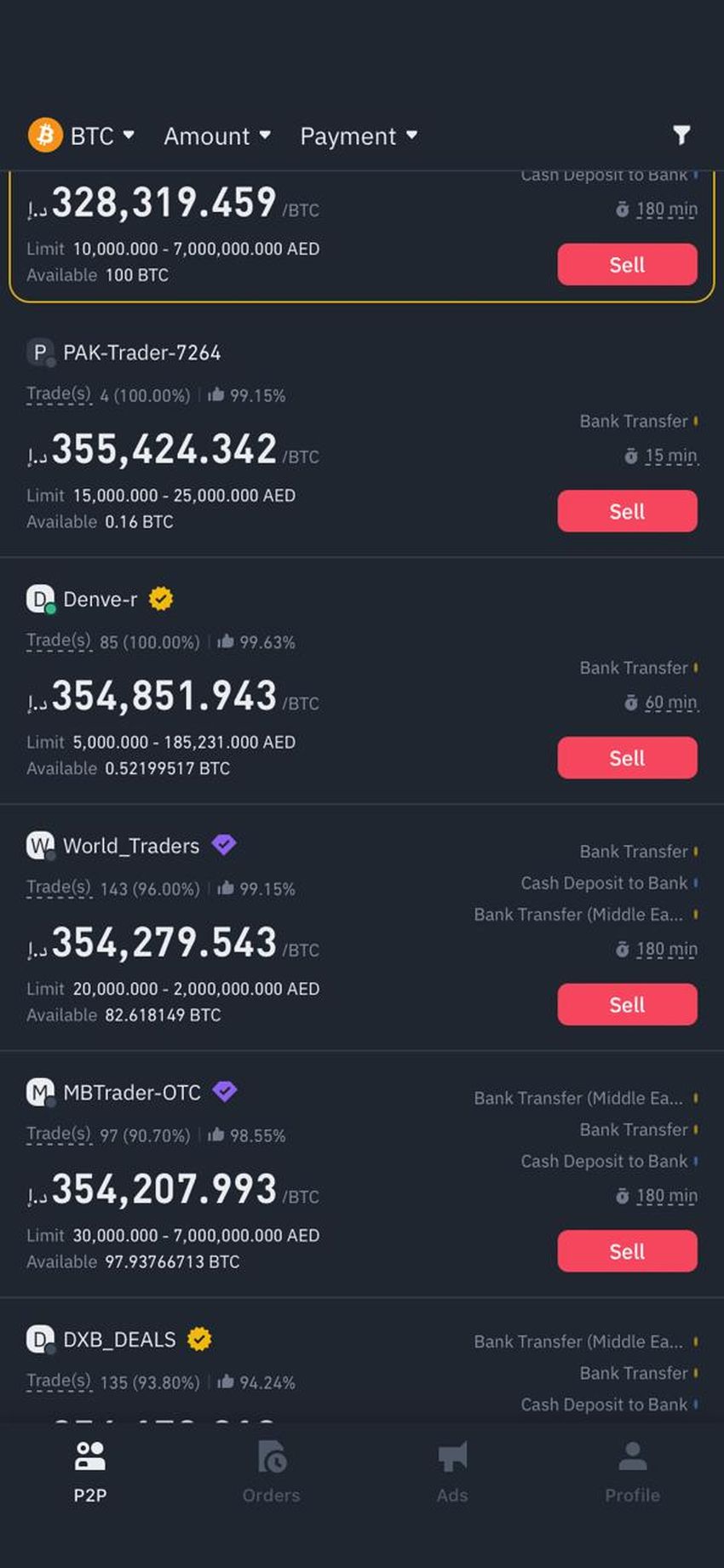
Task: Expand the Payment filter
Action: (358, 135)
